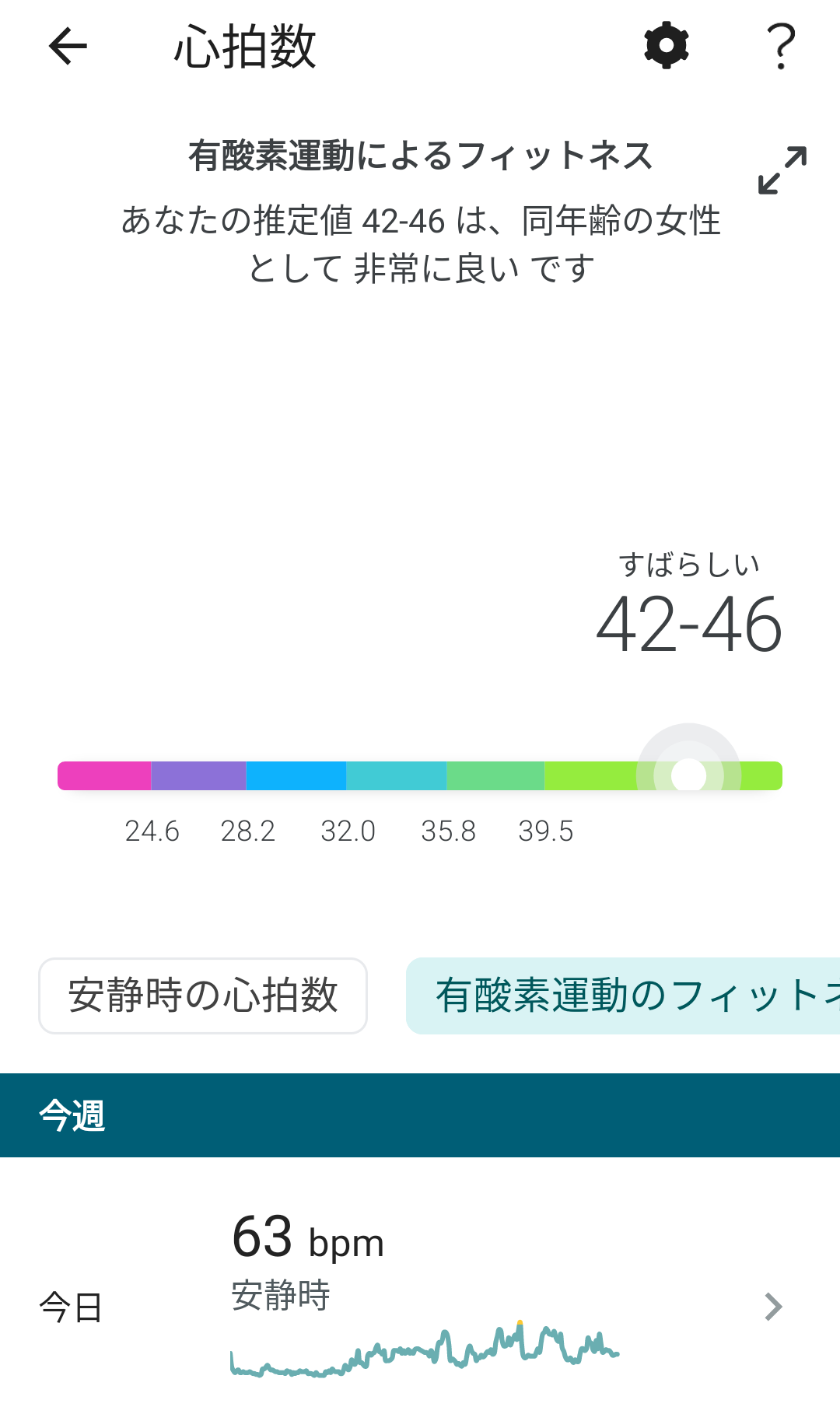The height and width of the screenshot is (1421, 840).
Task: Open heart rate settings gear
Action: click(667, 47)
